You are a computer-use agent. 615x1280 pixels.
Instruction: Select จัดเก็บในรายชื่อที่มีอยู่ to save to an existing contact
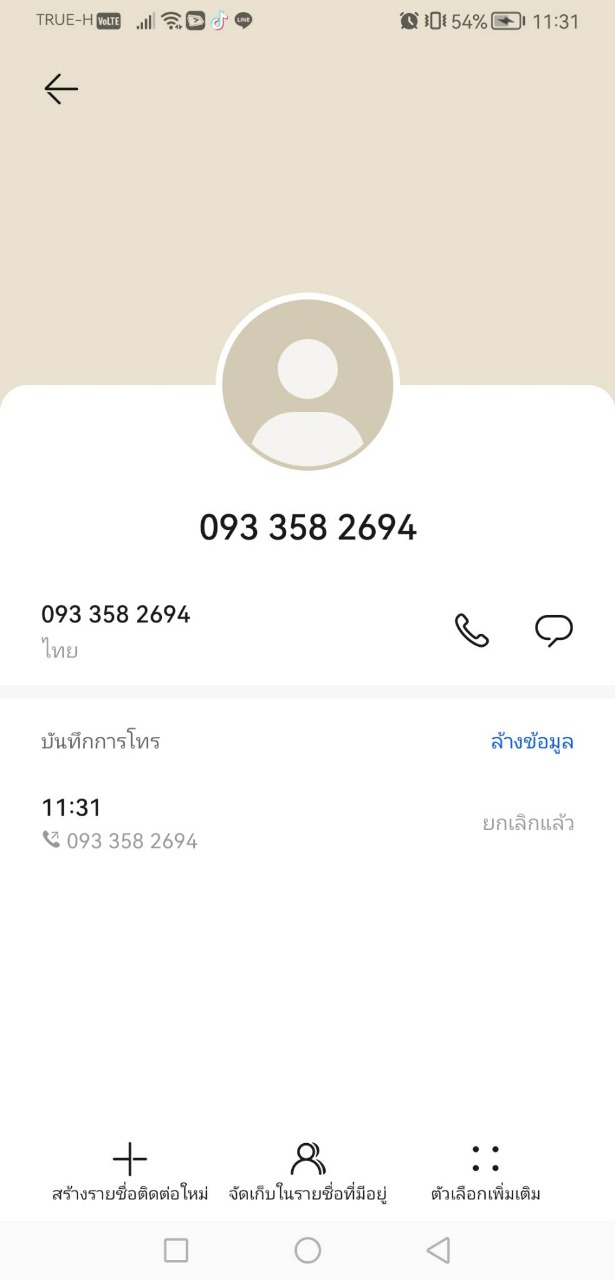point(308,1173)
